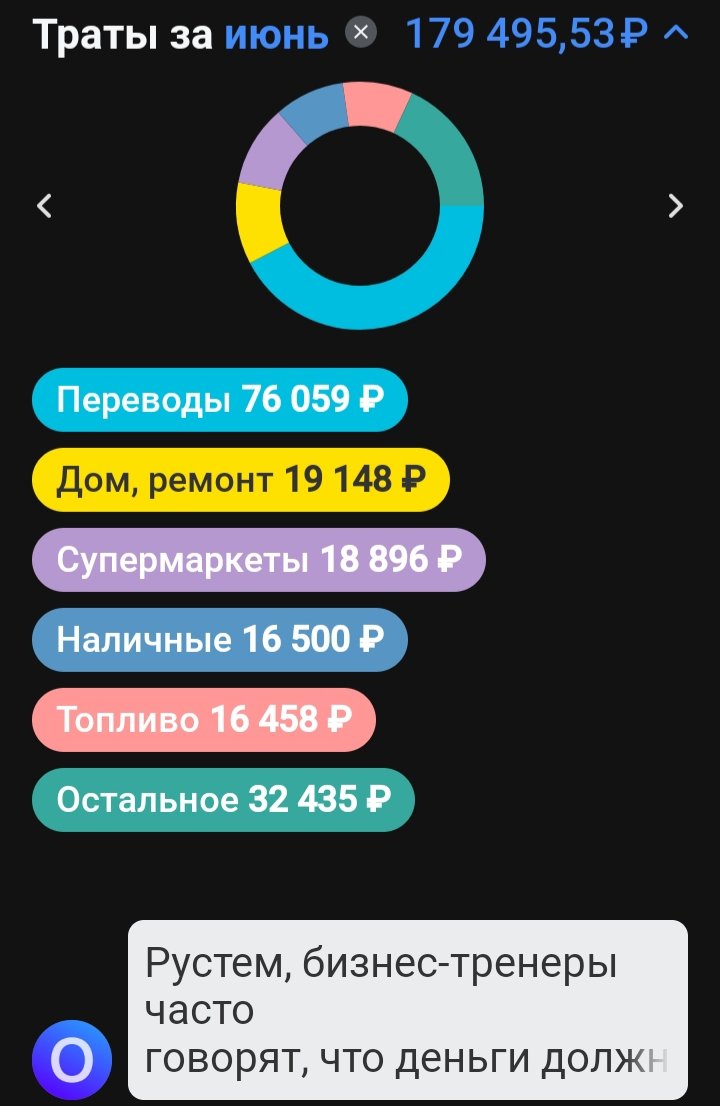
Task: Open the Дом, ремонт category chip
Action: [241, 480]
